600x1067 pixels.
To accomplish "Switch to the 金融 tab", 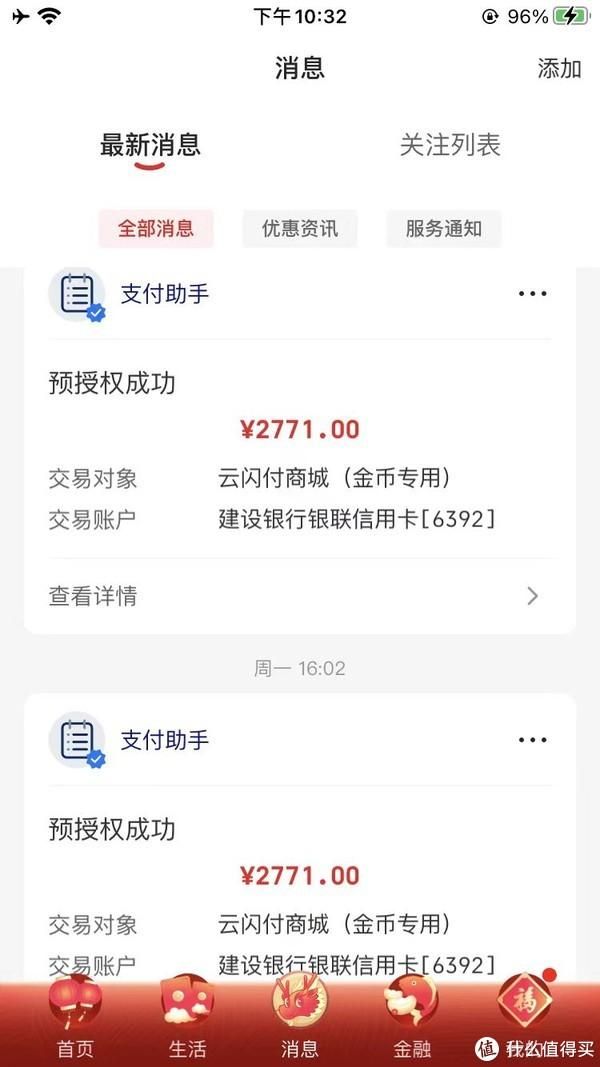I will pyautogui.click(x=412, y=1020).
